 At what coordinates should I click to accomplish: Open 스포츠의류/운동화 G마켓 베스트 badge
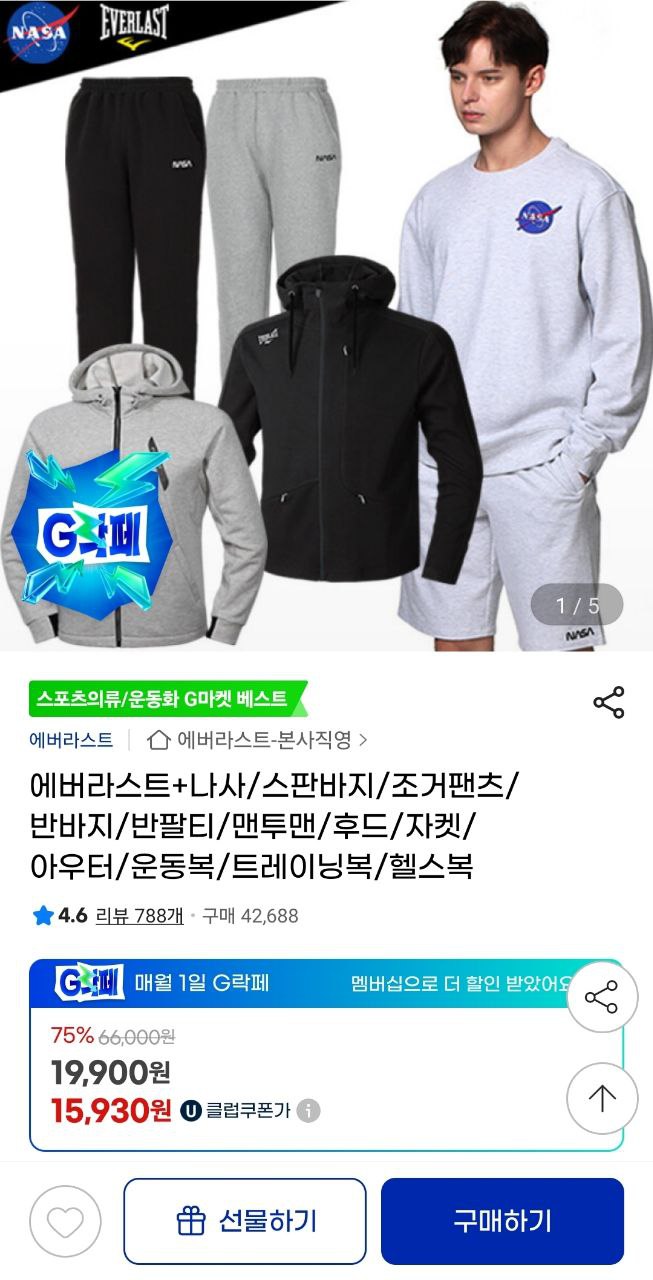click(165, 698)
